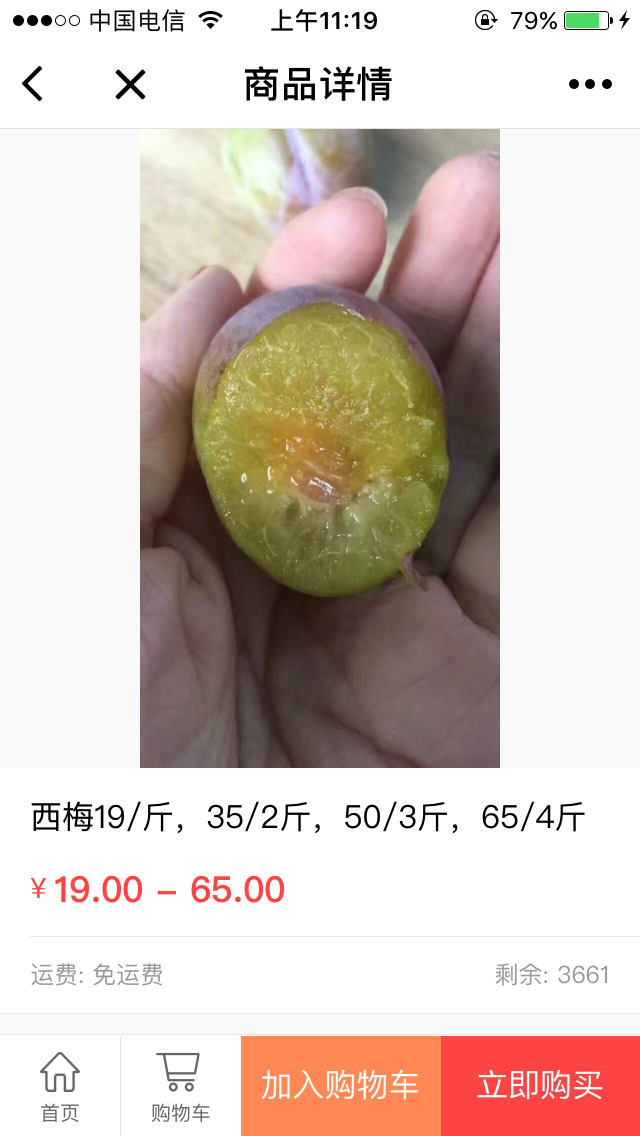Open the 购物车 shopping cart
The image size is (640, 1136).
[180, 1086]
